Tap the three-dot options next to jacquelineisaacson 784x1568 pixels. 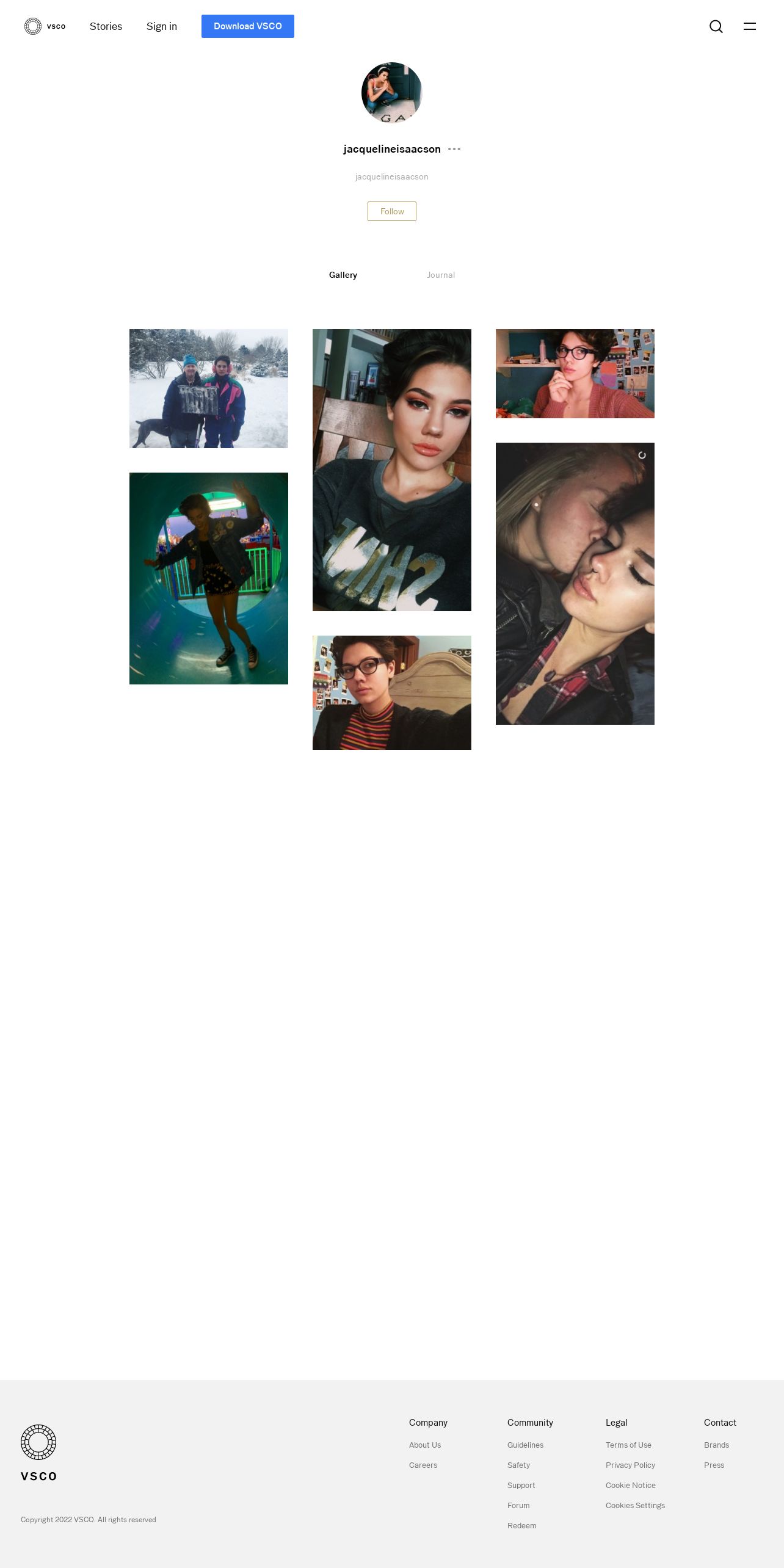[454, 149]
